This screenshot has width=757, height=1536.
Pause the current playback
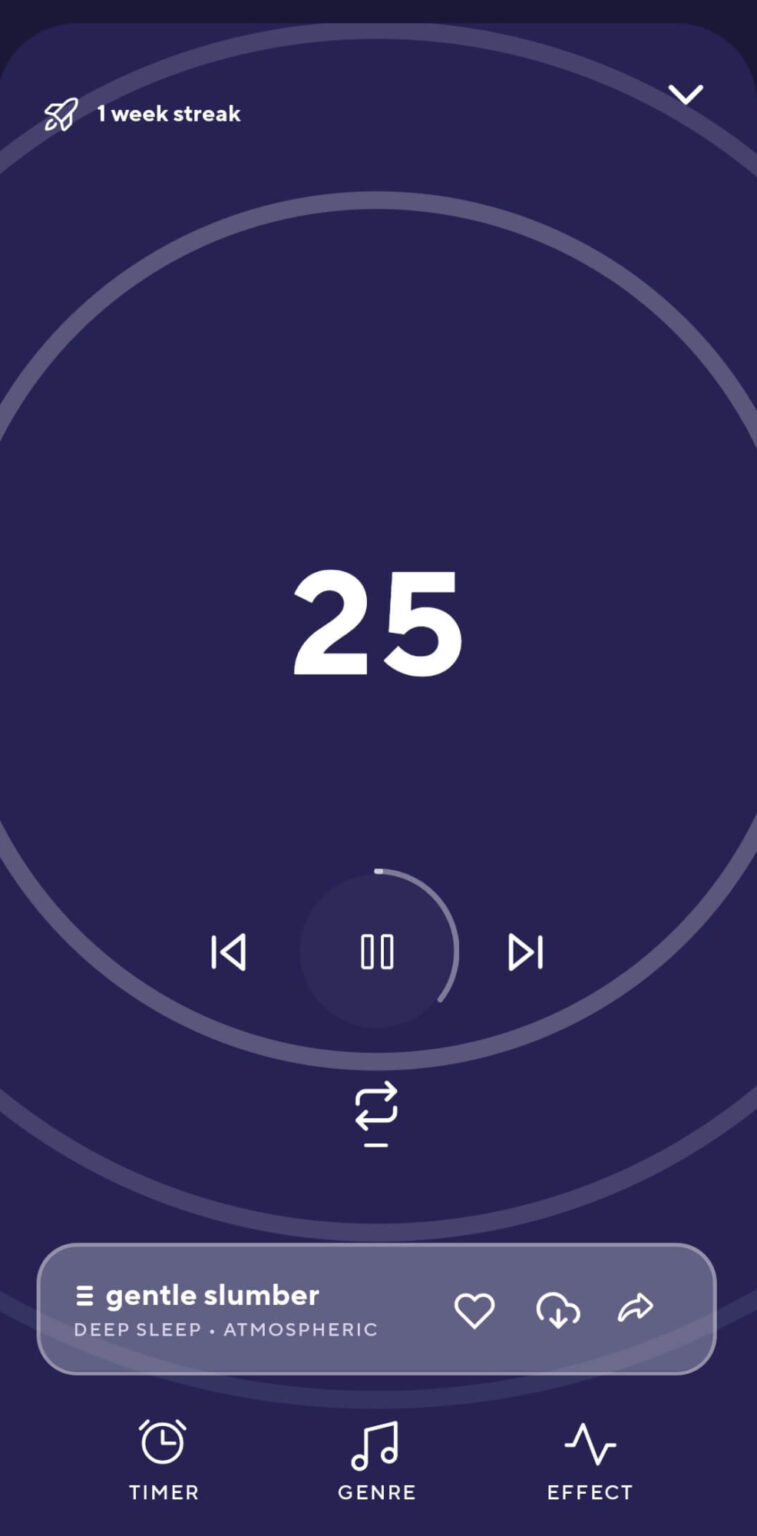377,953
